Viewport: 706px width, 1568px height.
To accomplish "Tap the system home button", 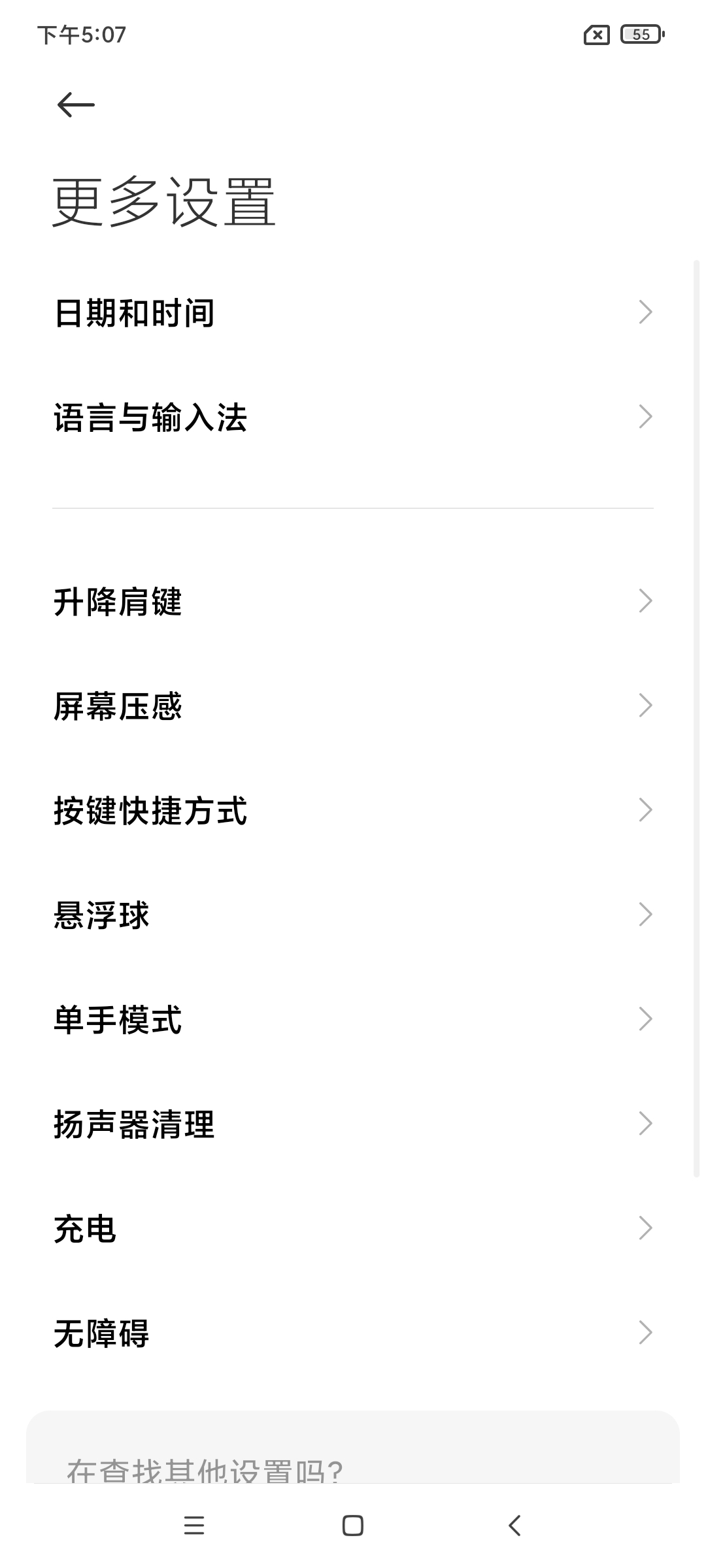I will click(353, 1526).
